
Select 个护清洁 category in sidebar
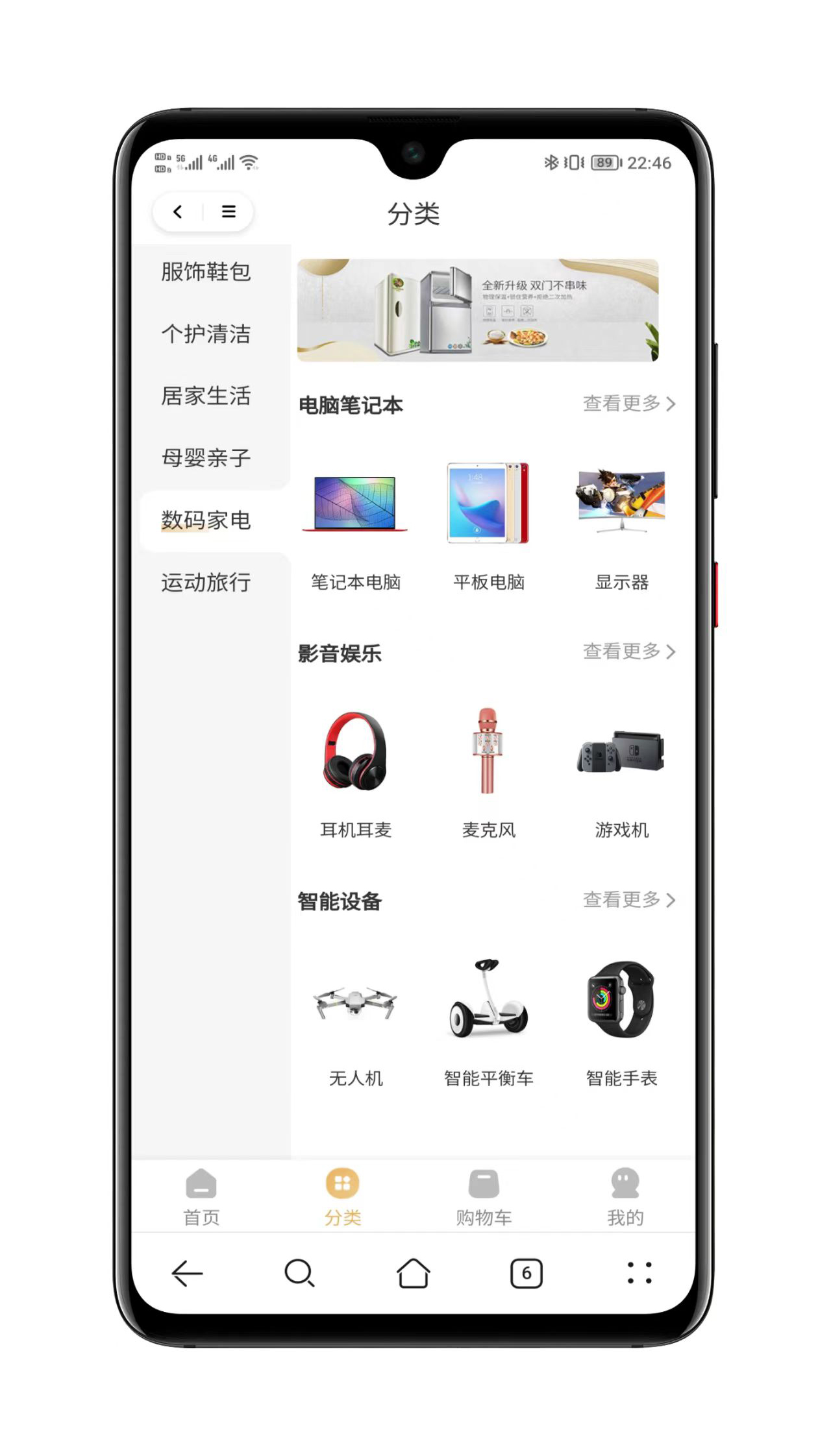click(x=206, y=334)
